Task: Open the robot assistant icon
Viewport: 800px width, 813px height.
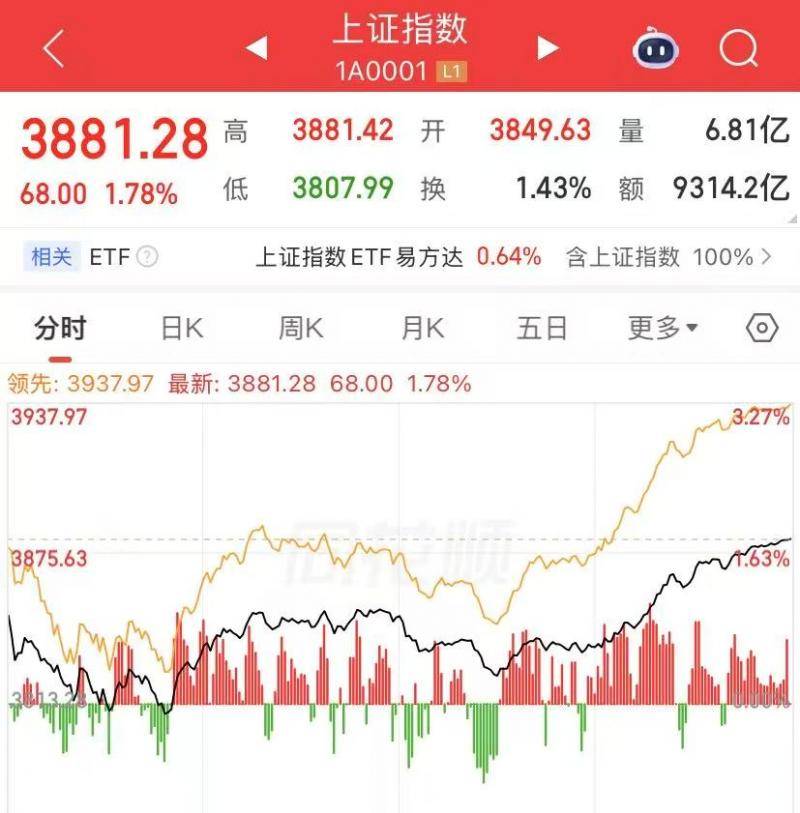Action: [x=656, y=48]
